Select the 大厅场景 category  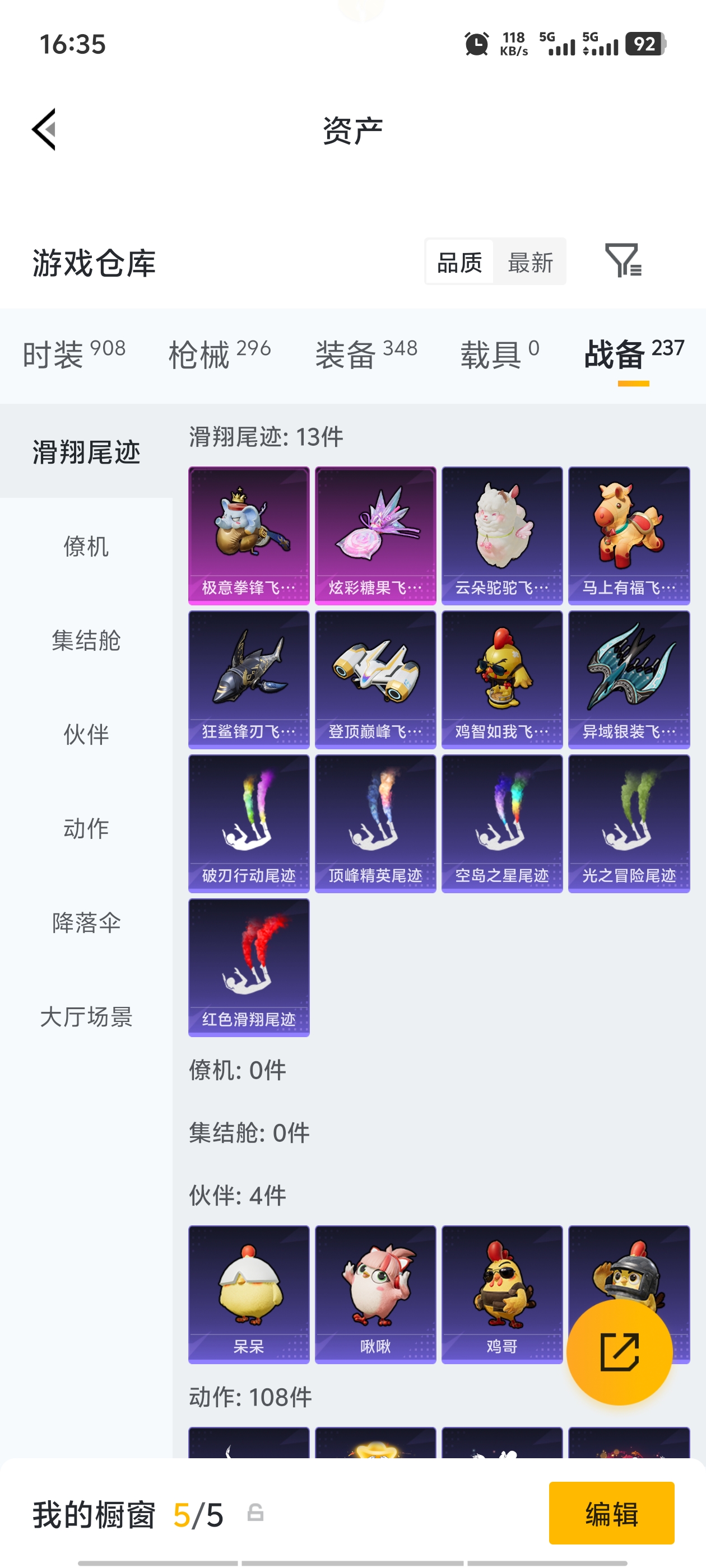(x=85, y=1016)
